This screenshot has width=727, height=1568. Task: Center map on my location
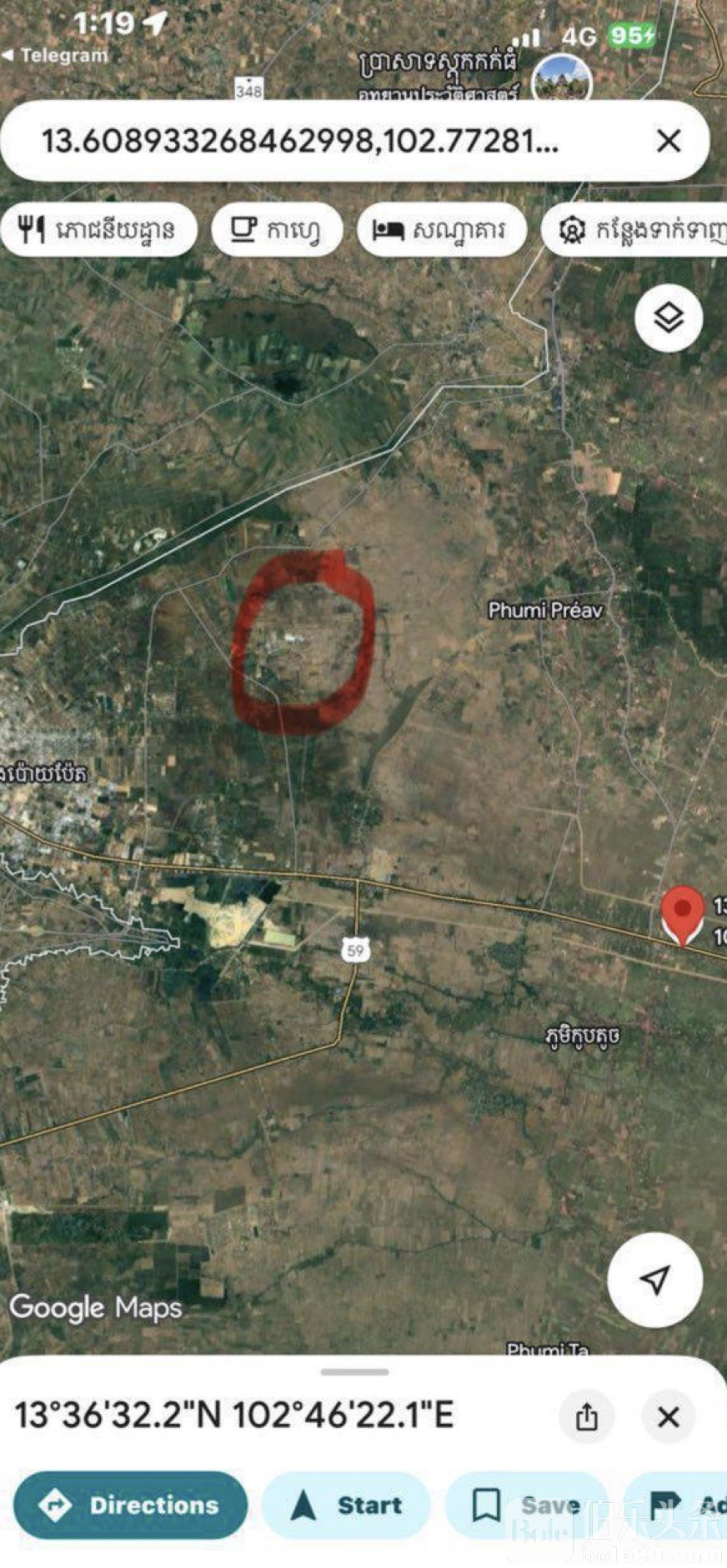pos(655,1279)
